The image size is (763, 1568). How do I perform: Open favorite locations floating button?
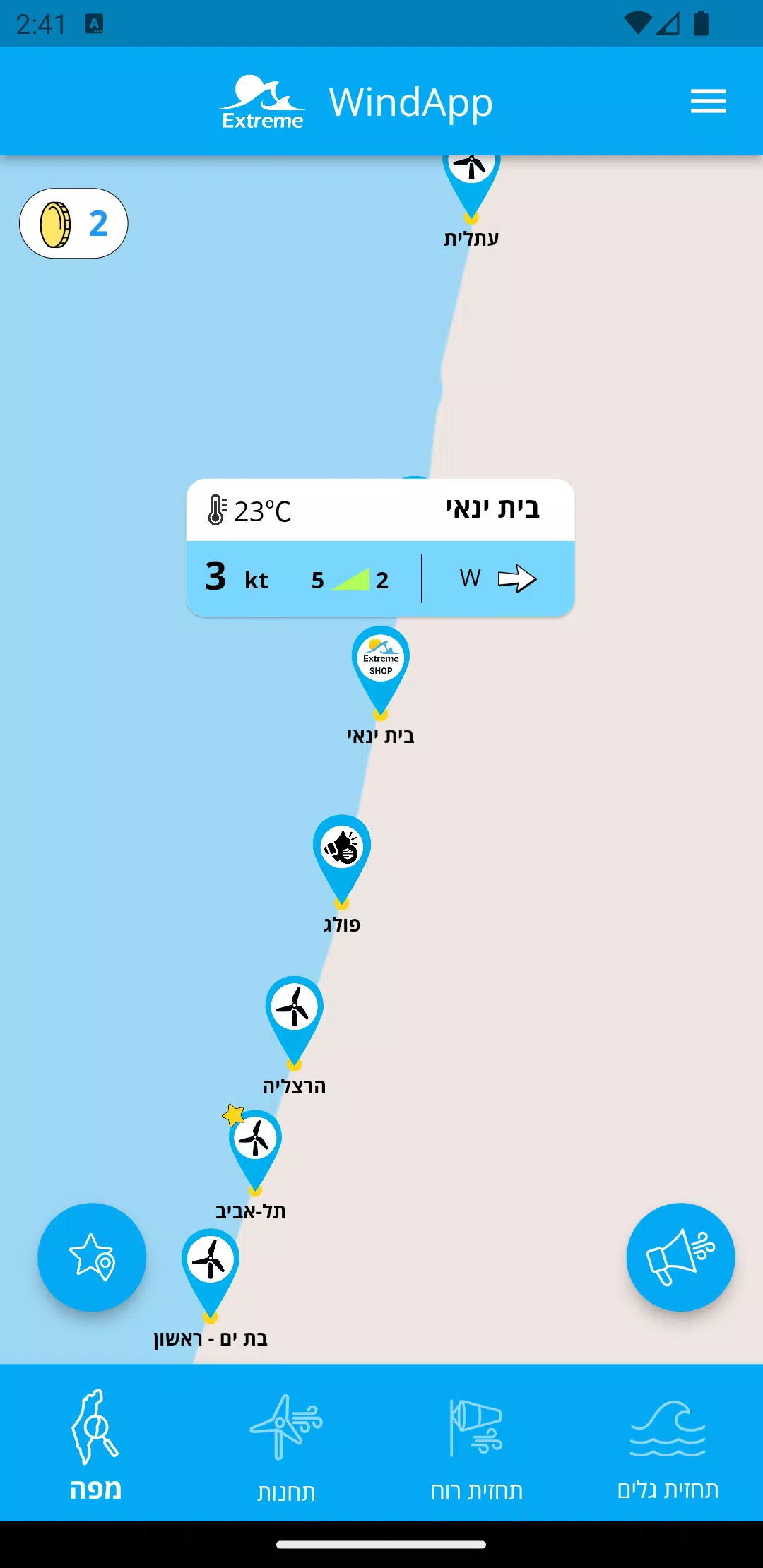point(92,1257)
